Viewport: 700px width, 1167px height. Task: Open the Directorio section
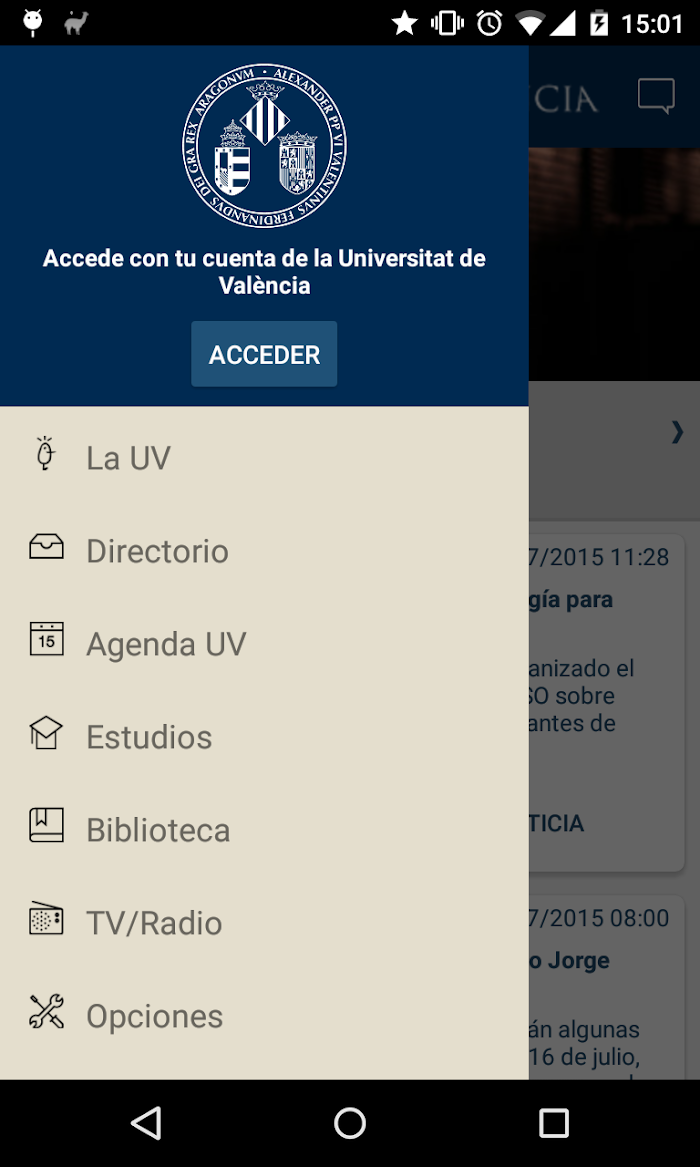[x=264, y=550]
